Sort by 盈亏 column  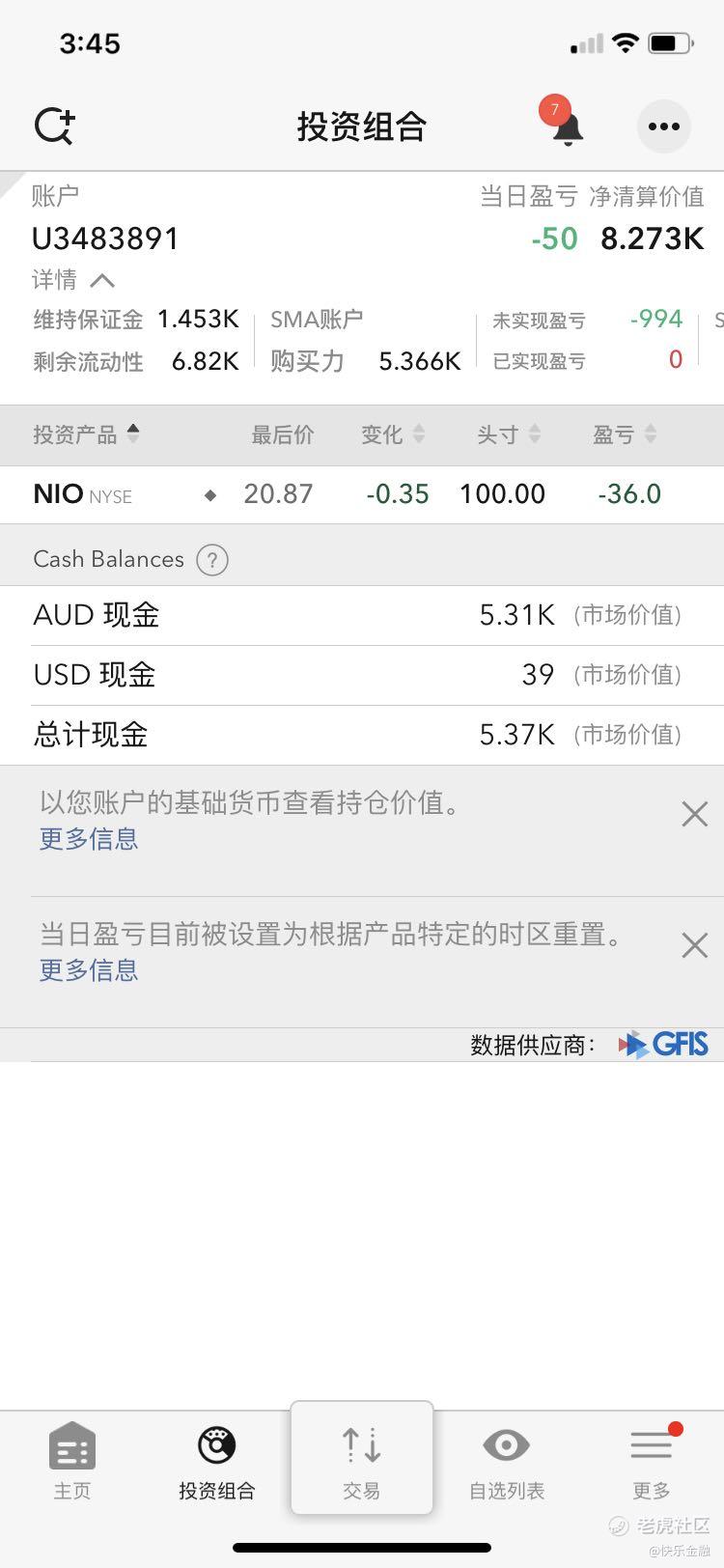[625, 434]
